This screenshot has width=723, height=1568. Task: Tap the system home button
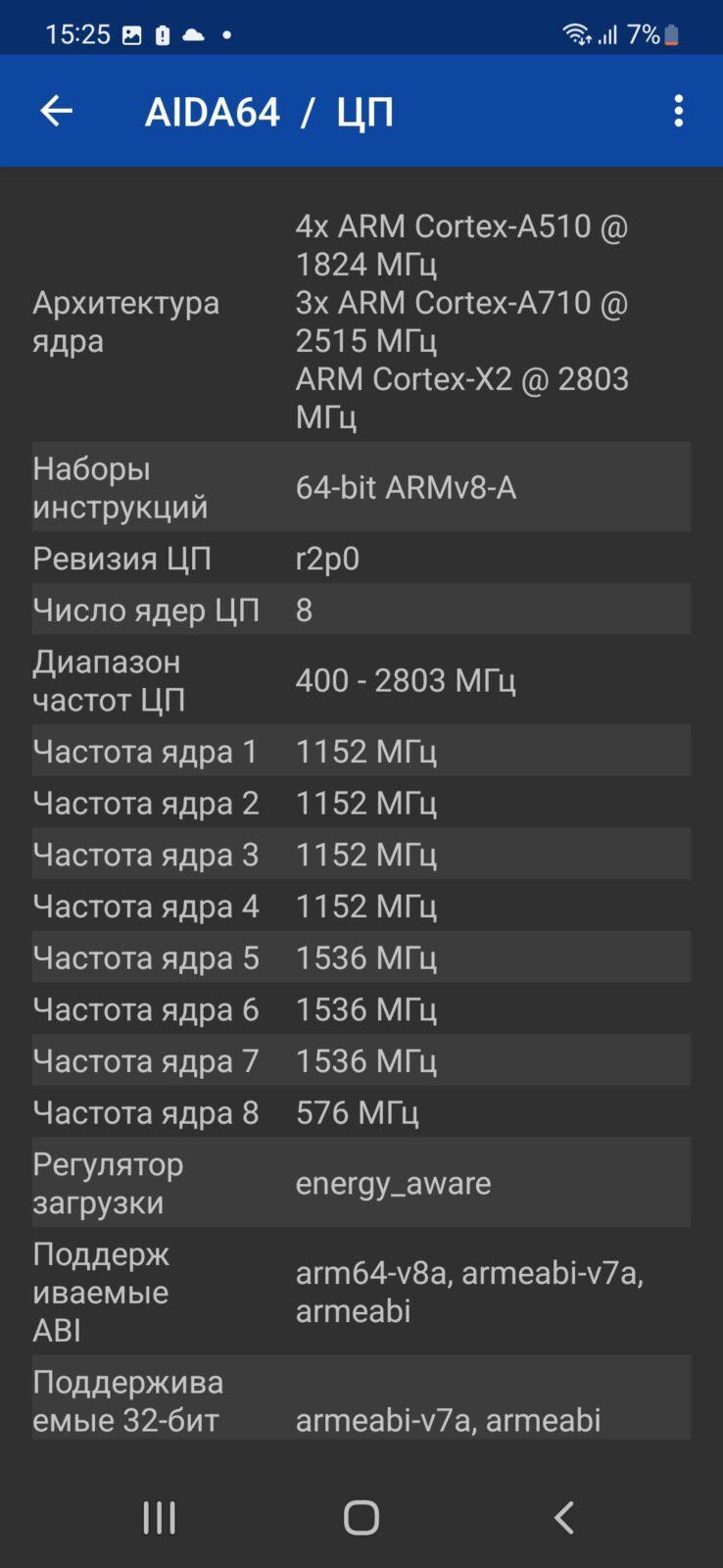(x=361, y=1517)
